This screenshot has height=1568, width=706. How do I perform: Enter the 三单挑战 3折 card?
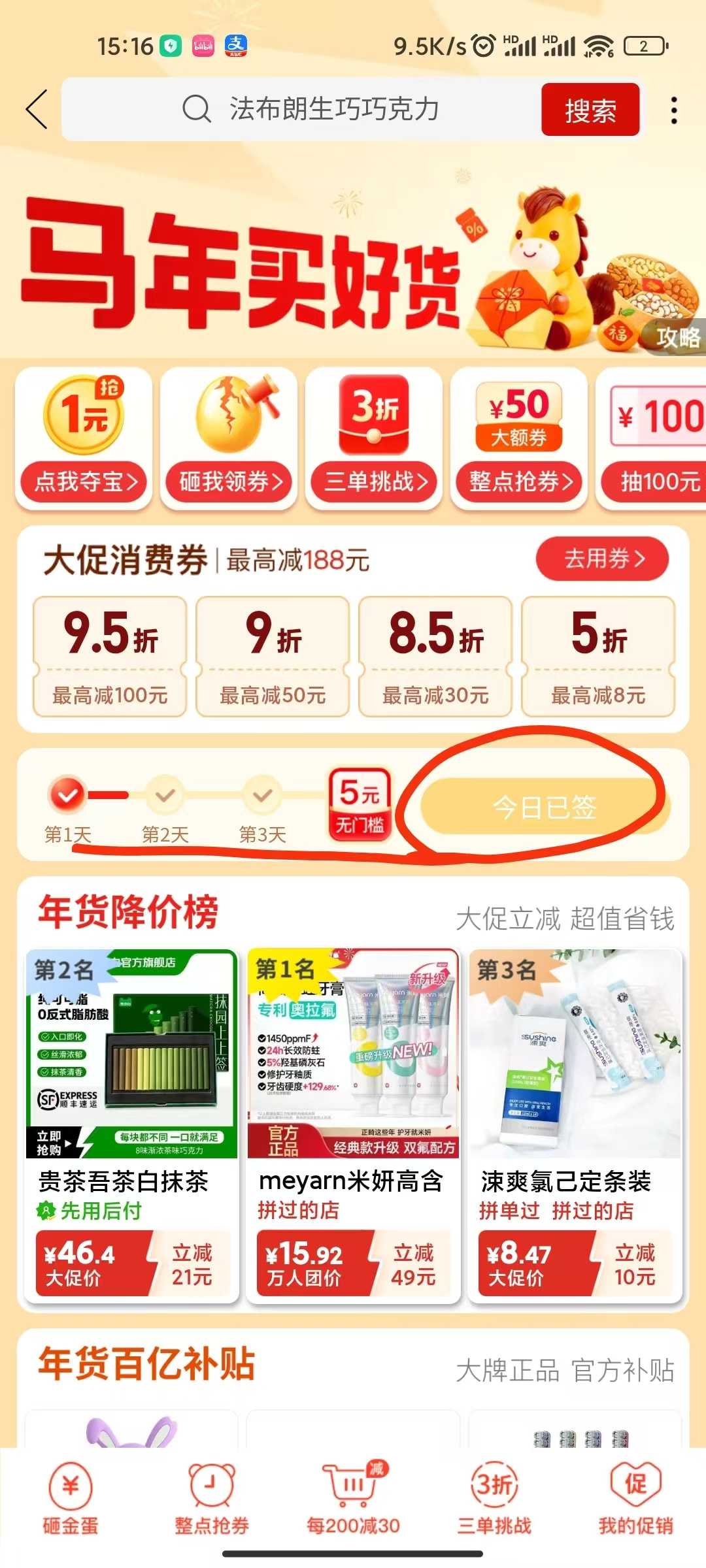pyautogui.click(x=375, y=438)
